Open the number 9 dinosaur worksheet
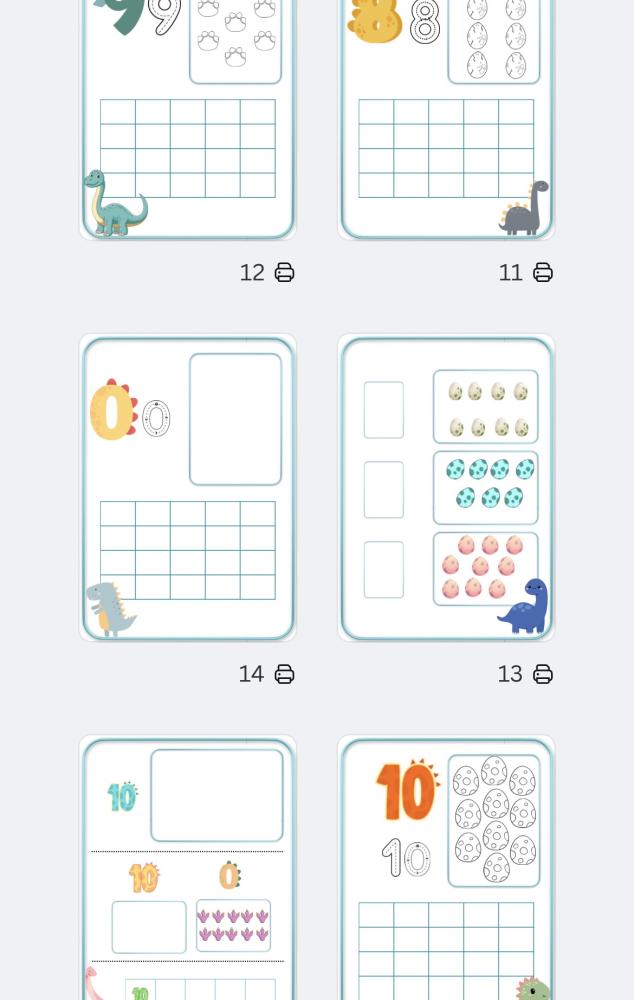This screenshot has width=634, height=1000. (188, 120)
